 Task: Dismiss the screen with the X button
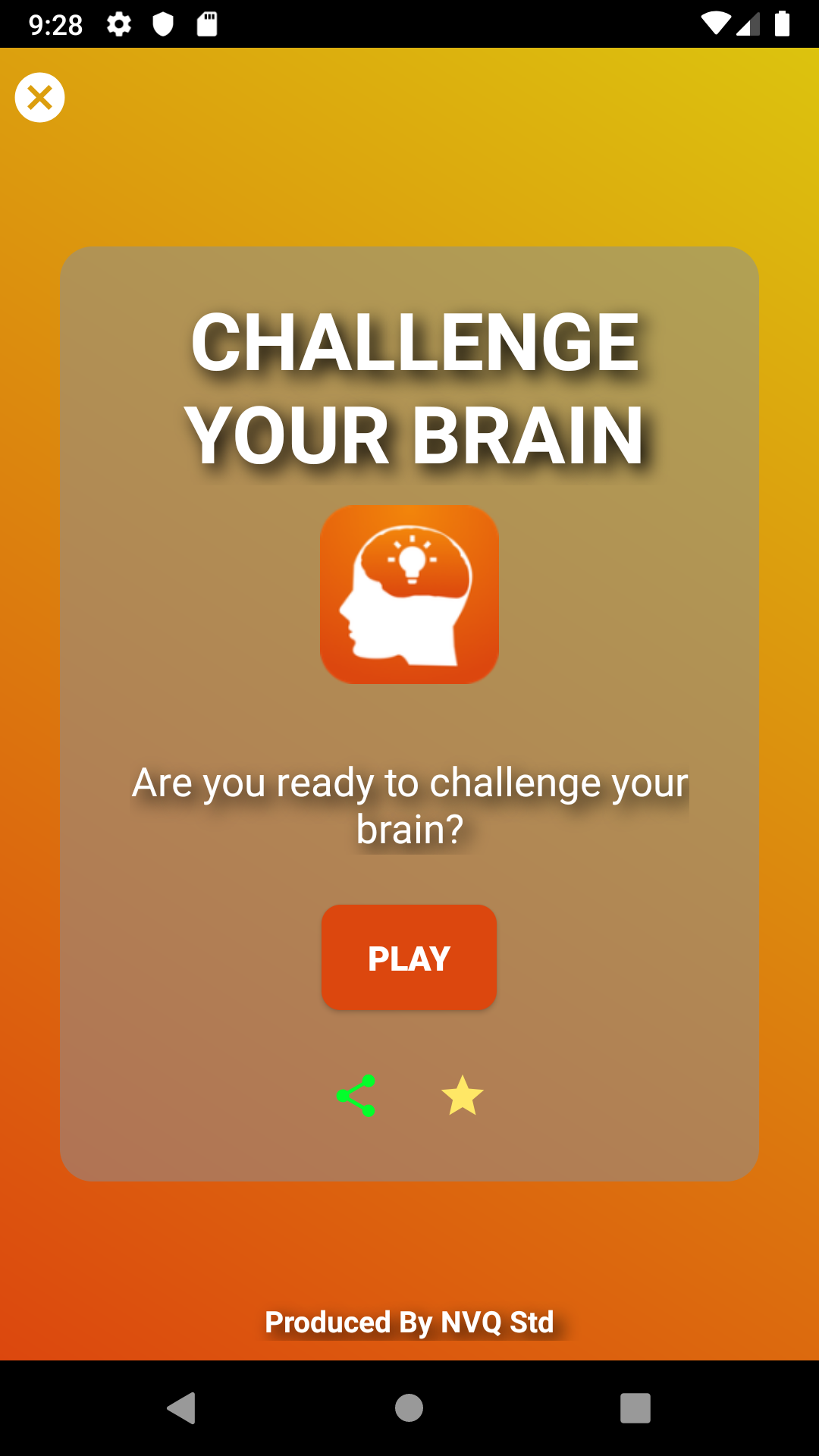[x=39, y=97]
